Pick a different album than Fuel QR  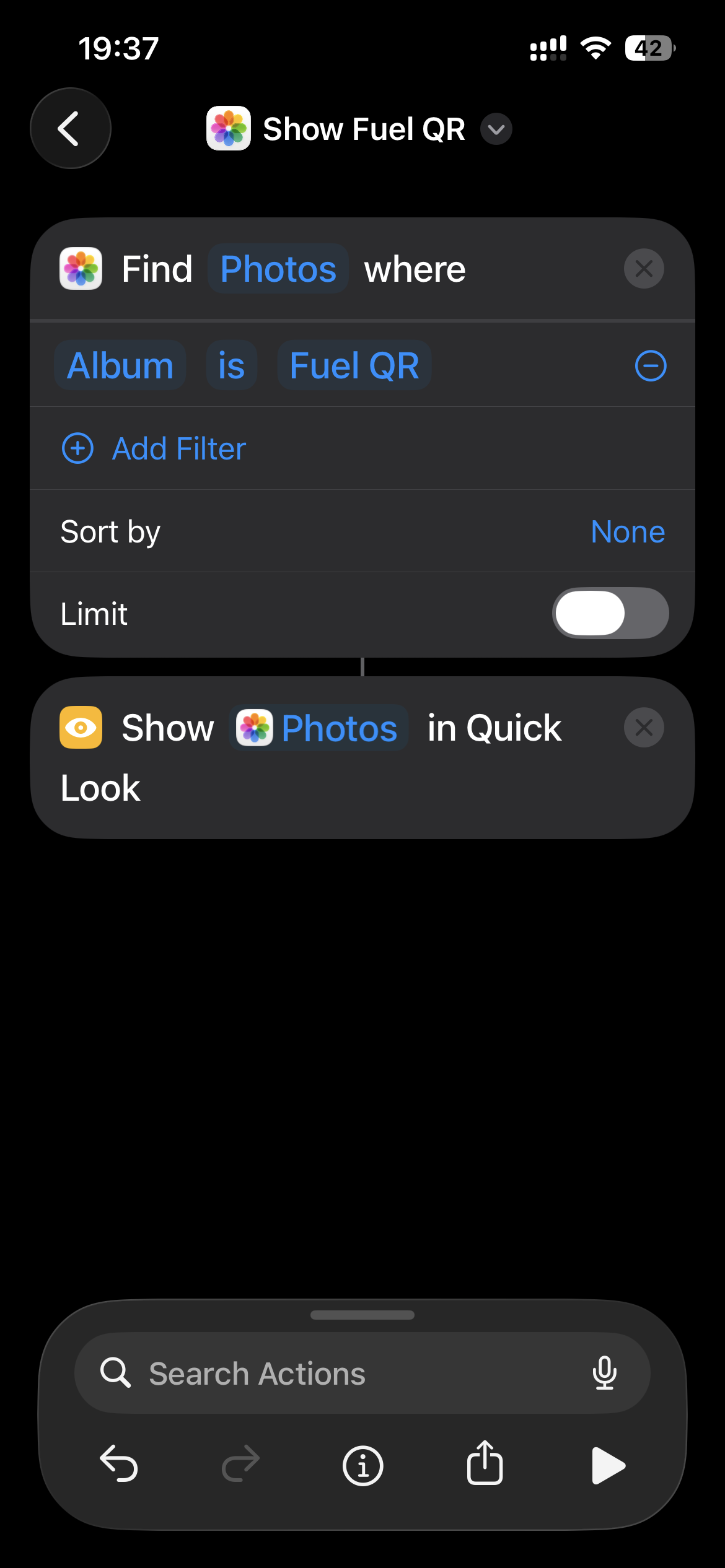click(x=354, y=365)
